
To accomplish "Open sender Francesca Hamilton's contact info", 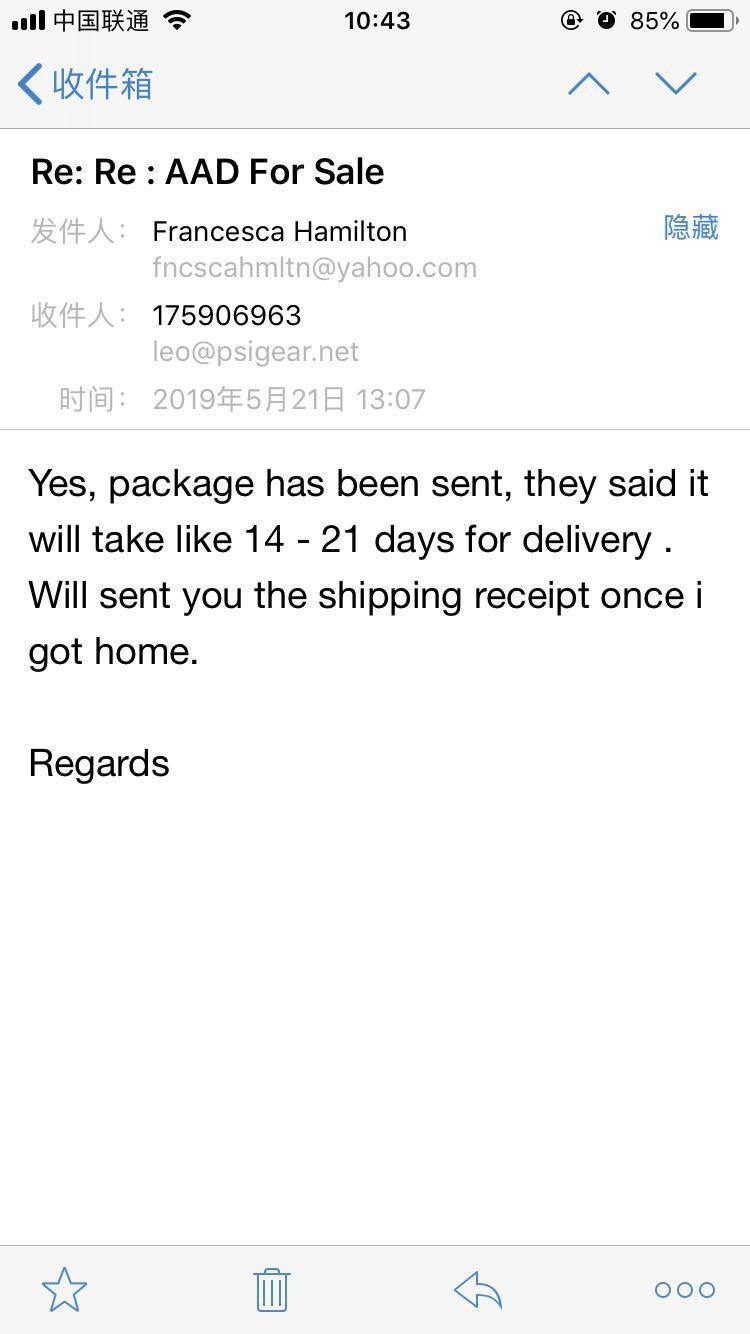I will pos(279,231).
